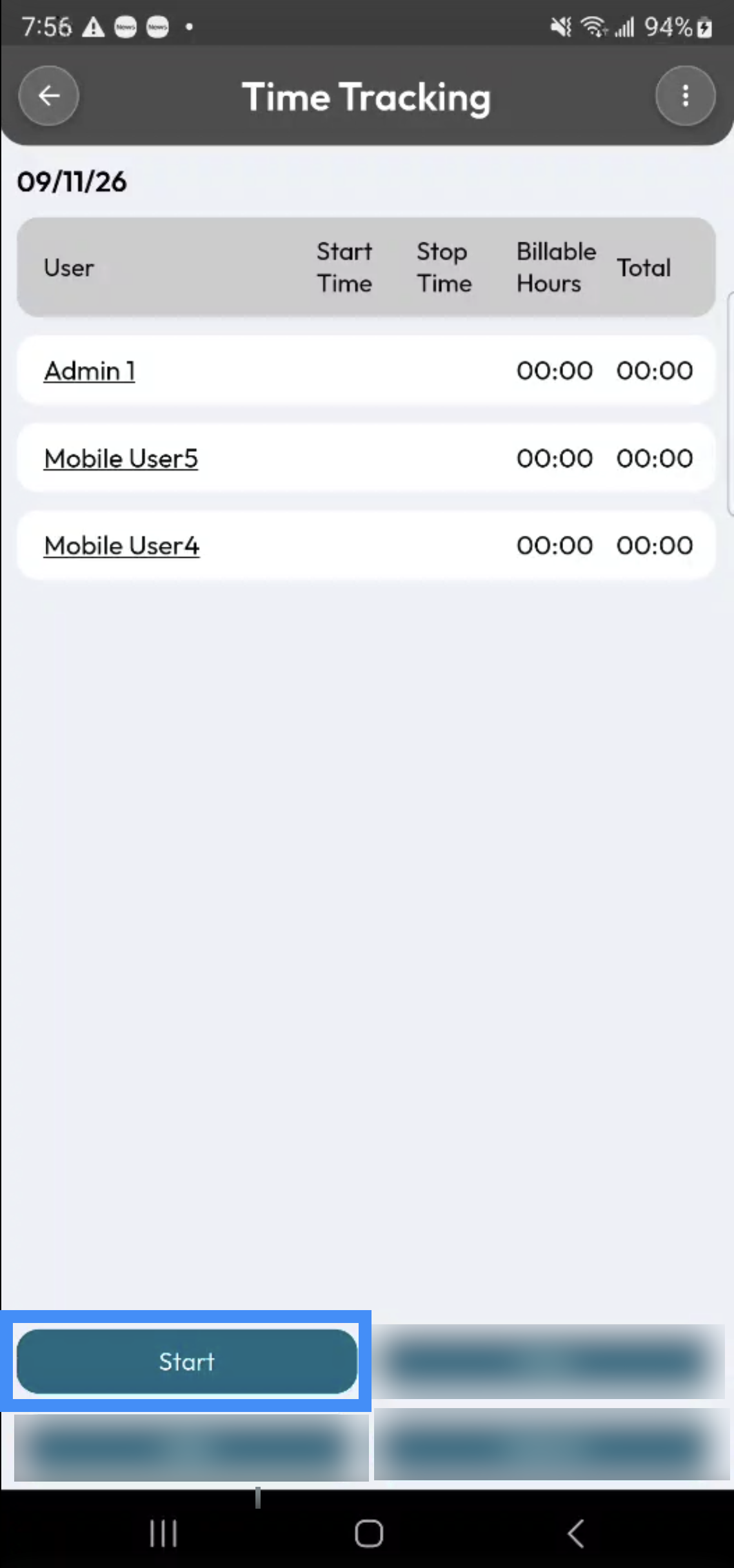Open recent apps from navigation bar
The image size is (734, 1568).
163,1533
